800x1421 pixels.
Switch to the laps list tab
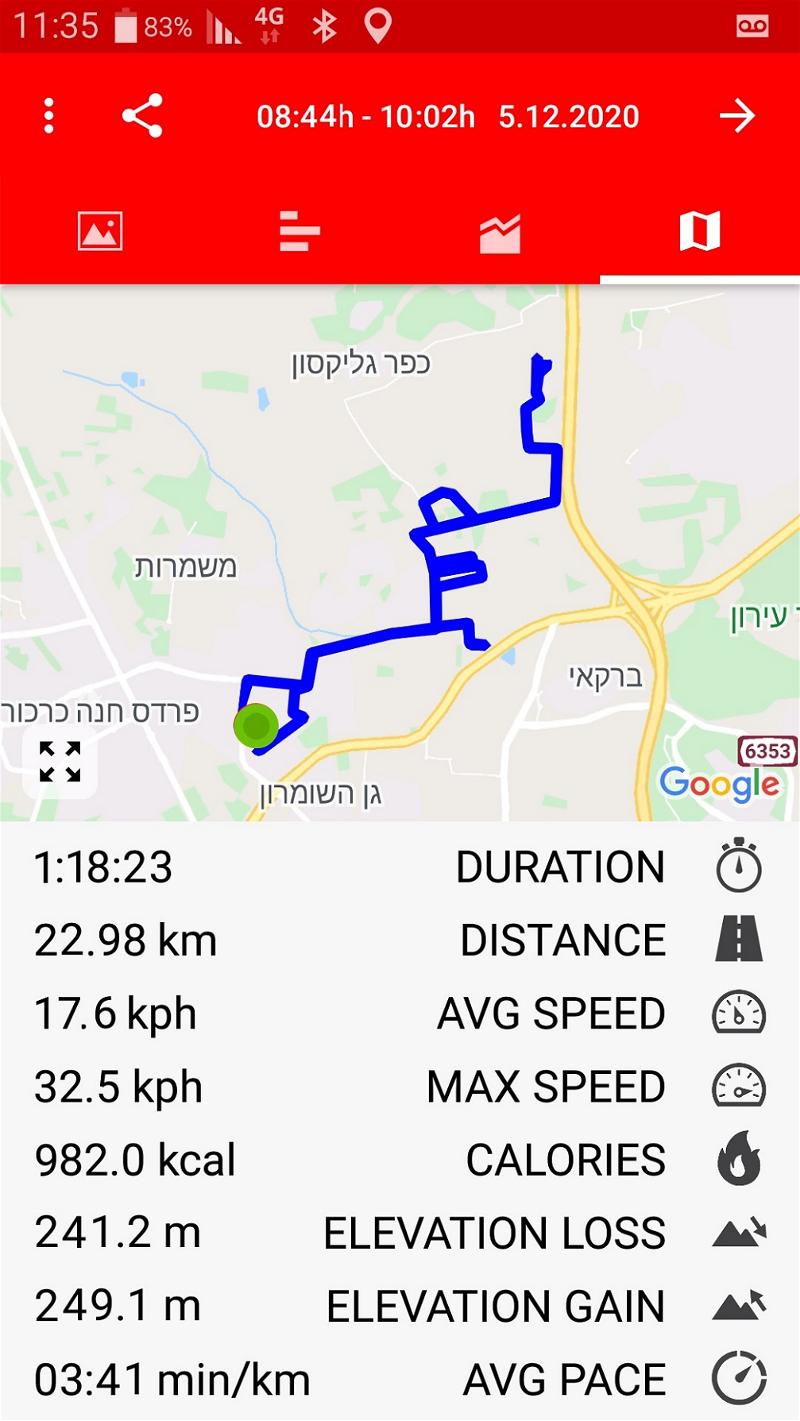(x=300, y=231)
